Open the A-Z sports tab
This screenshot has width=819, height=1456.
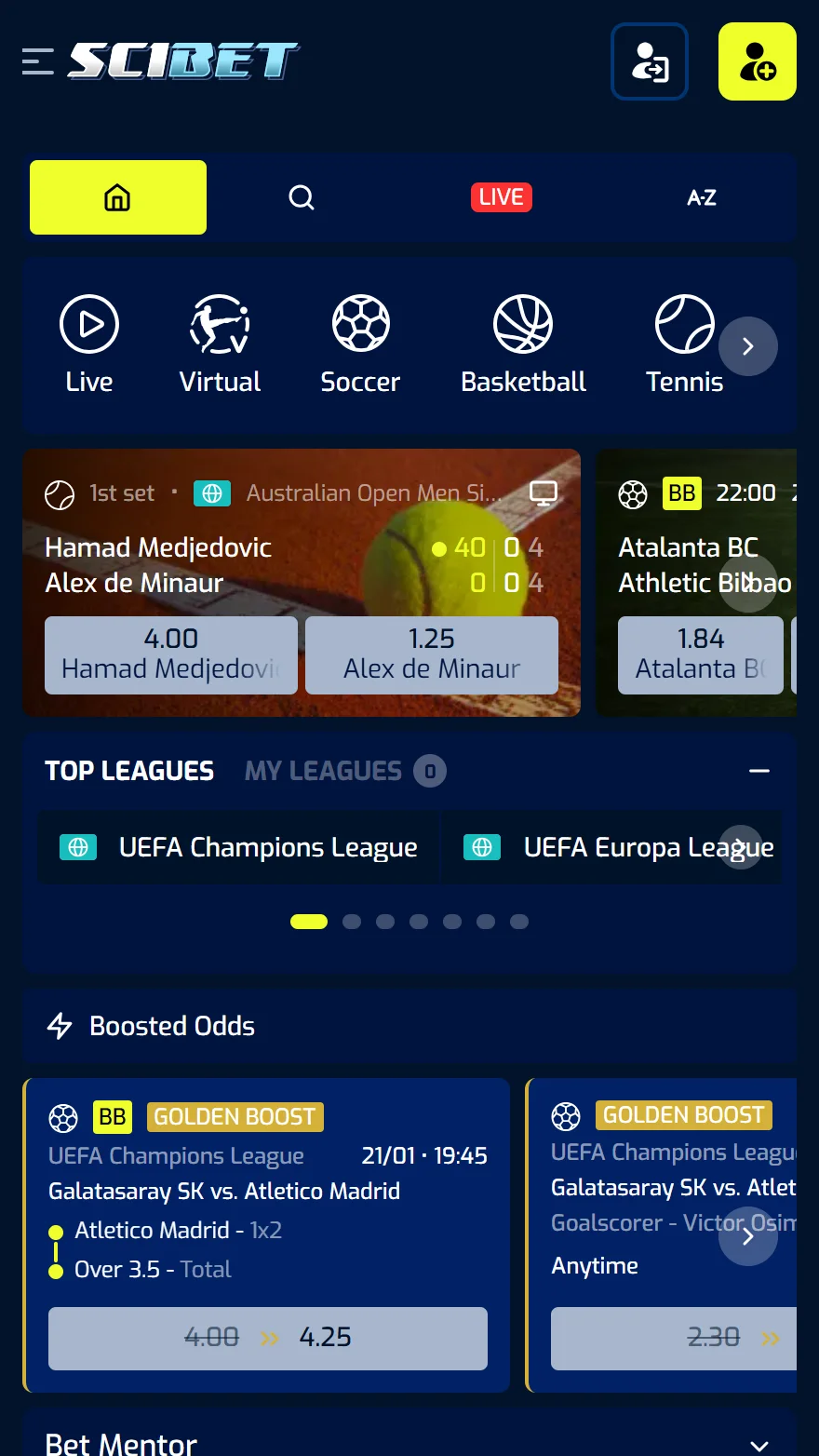pyautogui.click(x=701, y=197)
